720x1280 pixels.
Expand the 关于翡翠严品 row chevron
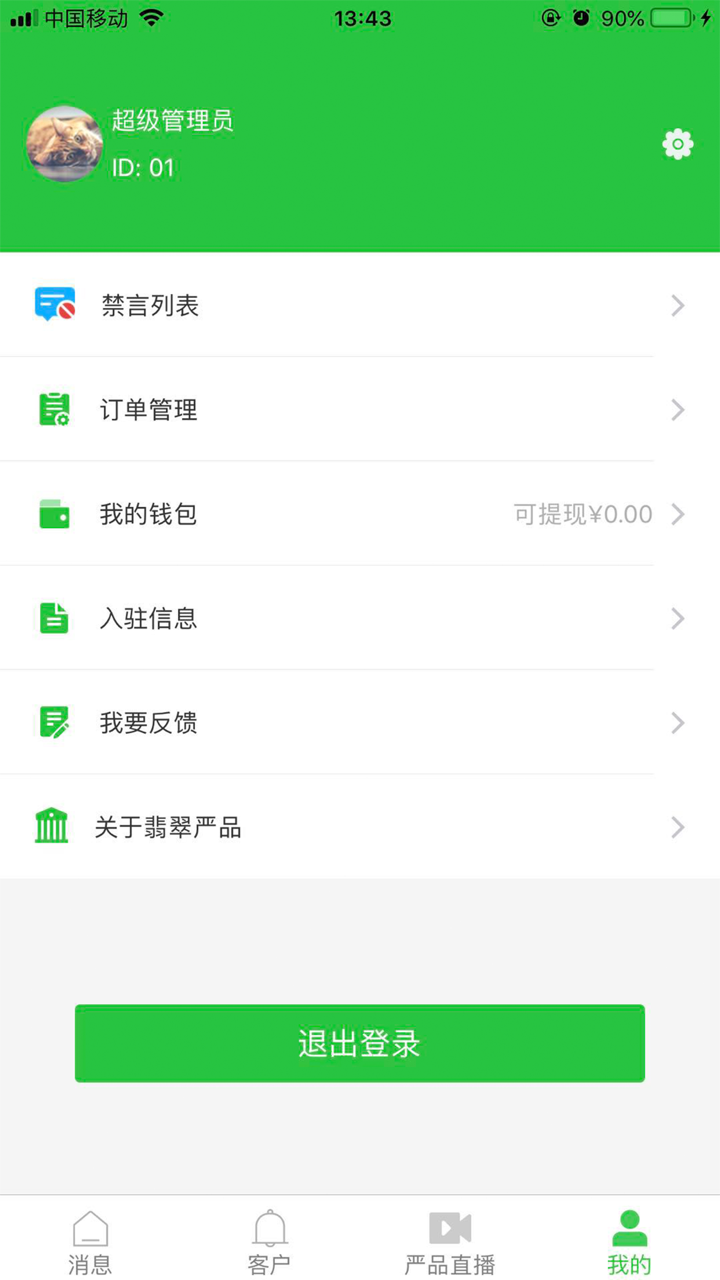678,827
